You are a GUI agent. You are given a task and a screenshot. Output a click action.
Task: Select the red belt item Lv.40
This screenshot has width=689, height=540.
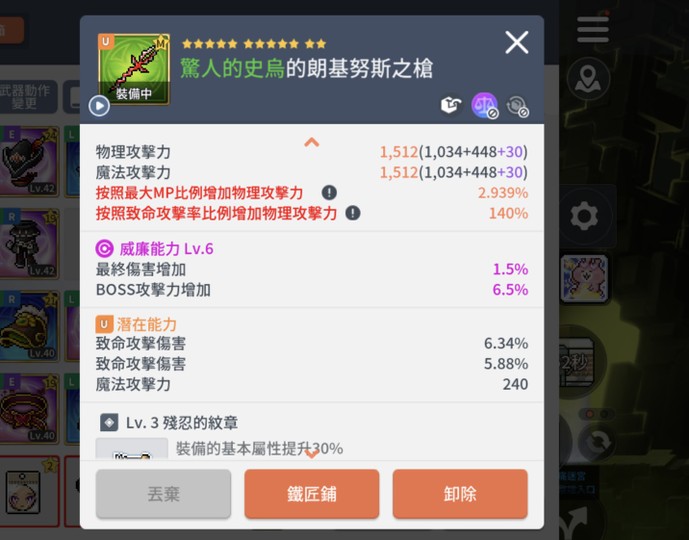tap(28, 409)
